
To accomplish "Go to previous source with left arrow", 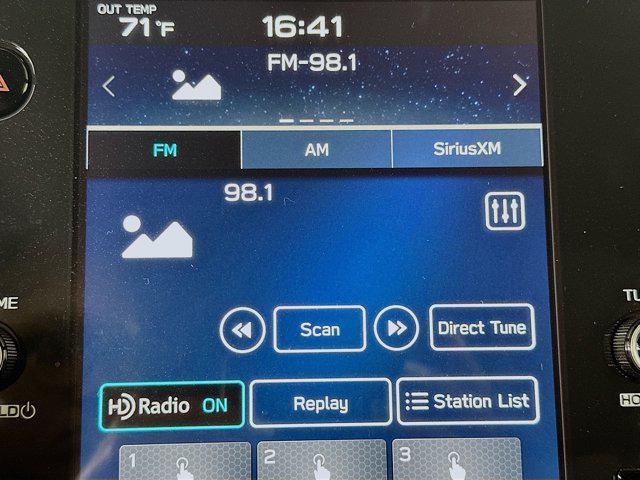I will tap(109, 86).
